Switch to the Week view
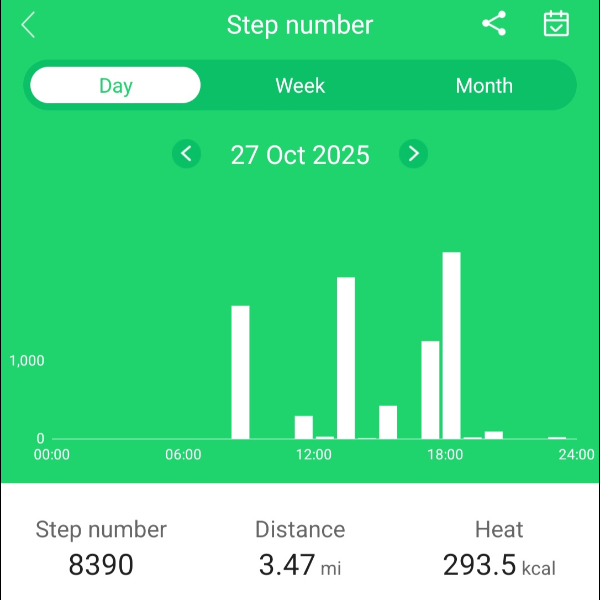Screen dimensions: 600x600 [x=300, y=86]
